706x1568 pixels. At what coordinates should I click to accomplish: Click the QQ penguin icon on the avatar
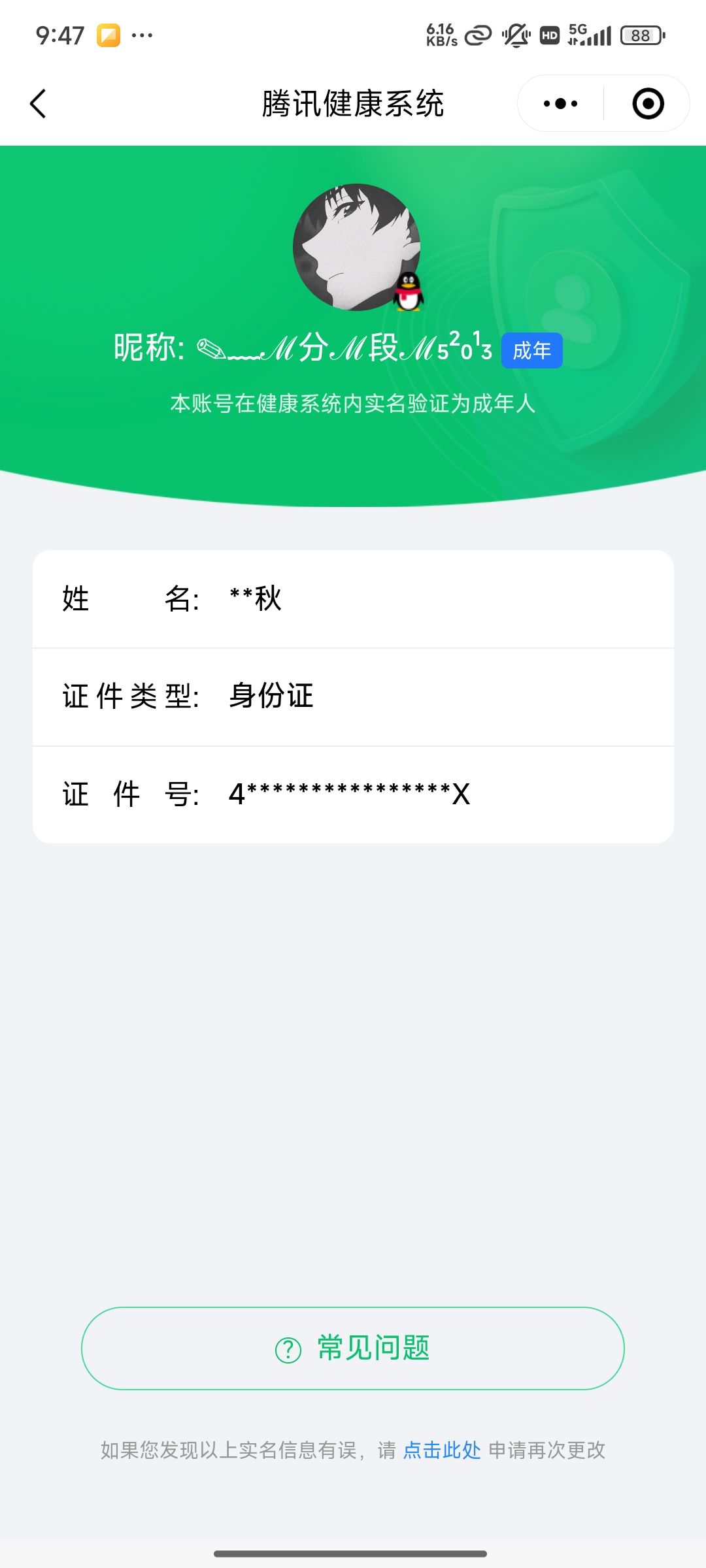409,292
